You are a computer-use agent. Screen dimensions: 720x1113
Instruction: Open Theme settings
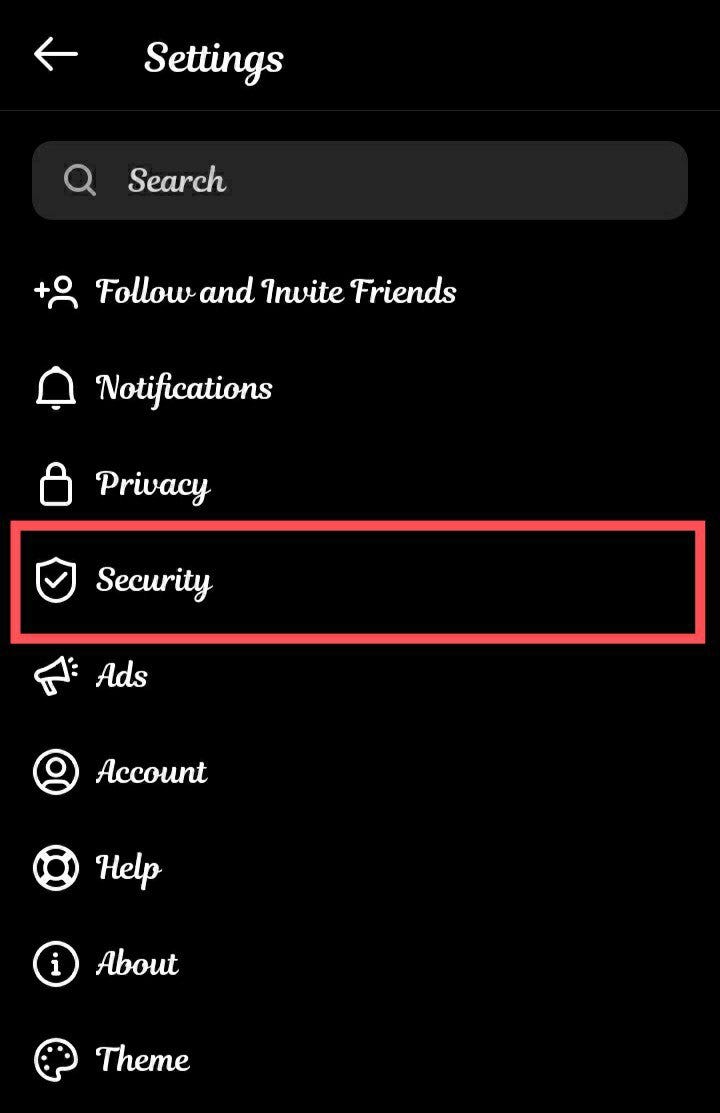(x=142, y=1060)
